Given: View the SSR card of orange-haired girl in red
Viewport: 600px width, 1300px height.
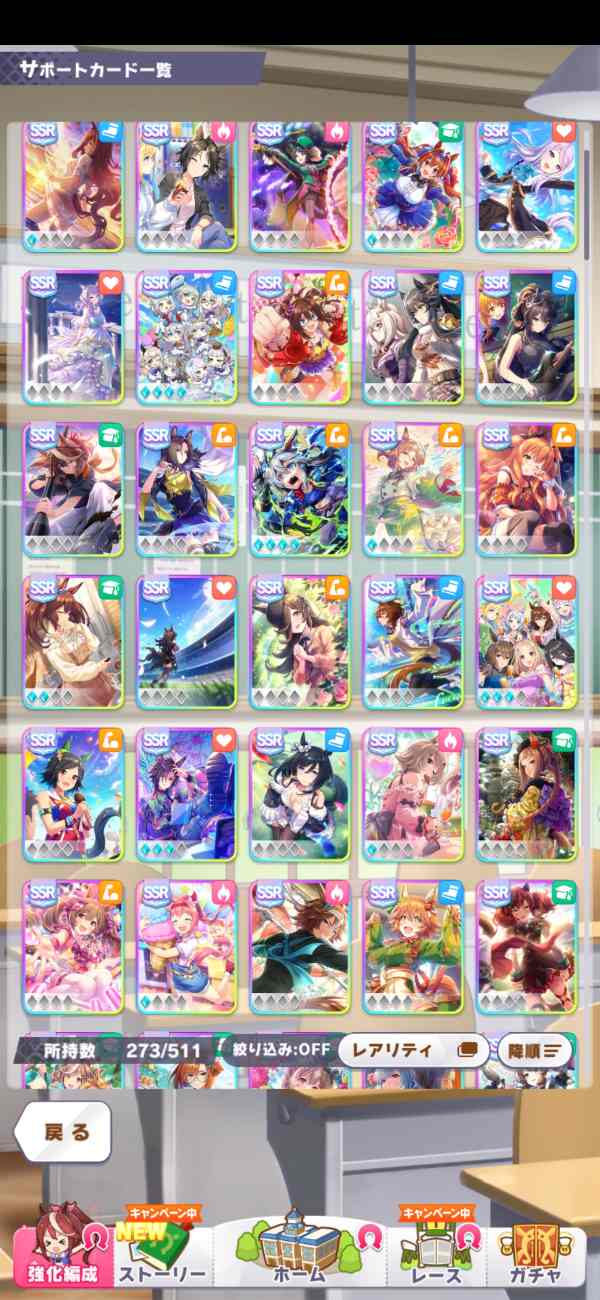Looking at the screenshot, I should (x=526, y=488).
